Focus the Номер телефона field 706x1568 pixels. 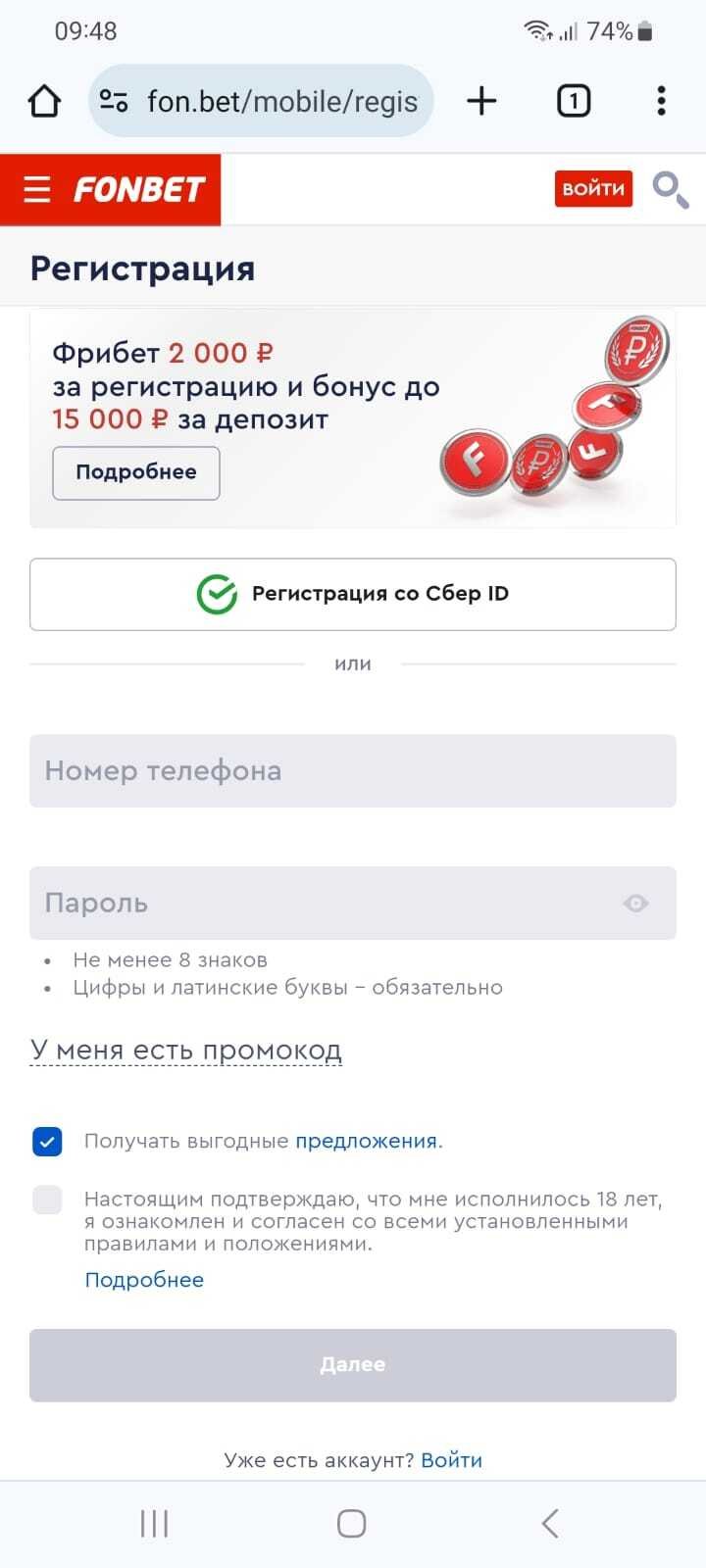[x=353, y=771]
